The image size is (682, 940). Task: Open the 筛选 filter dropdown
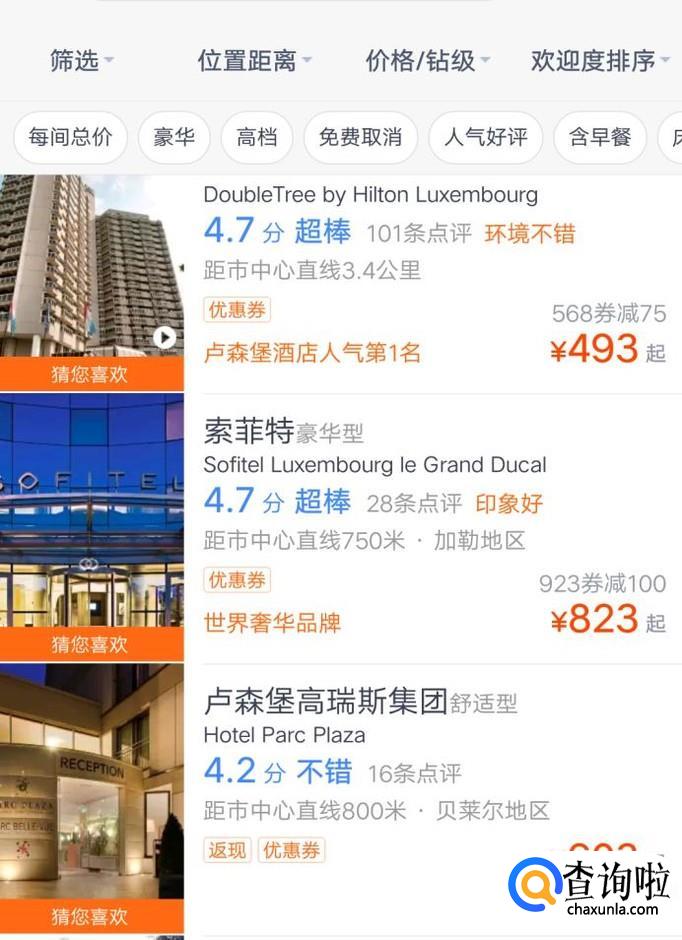81,61
